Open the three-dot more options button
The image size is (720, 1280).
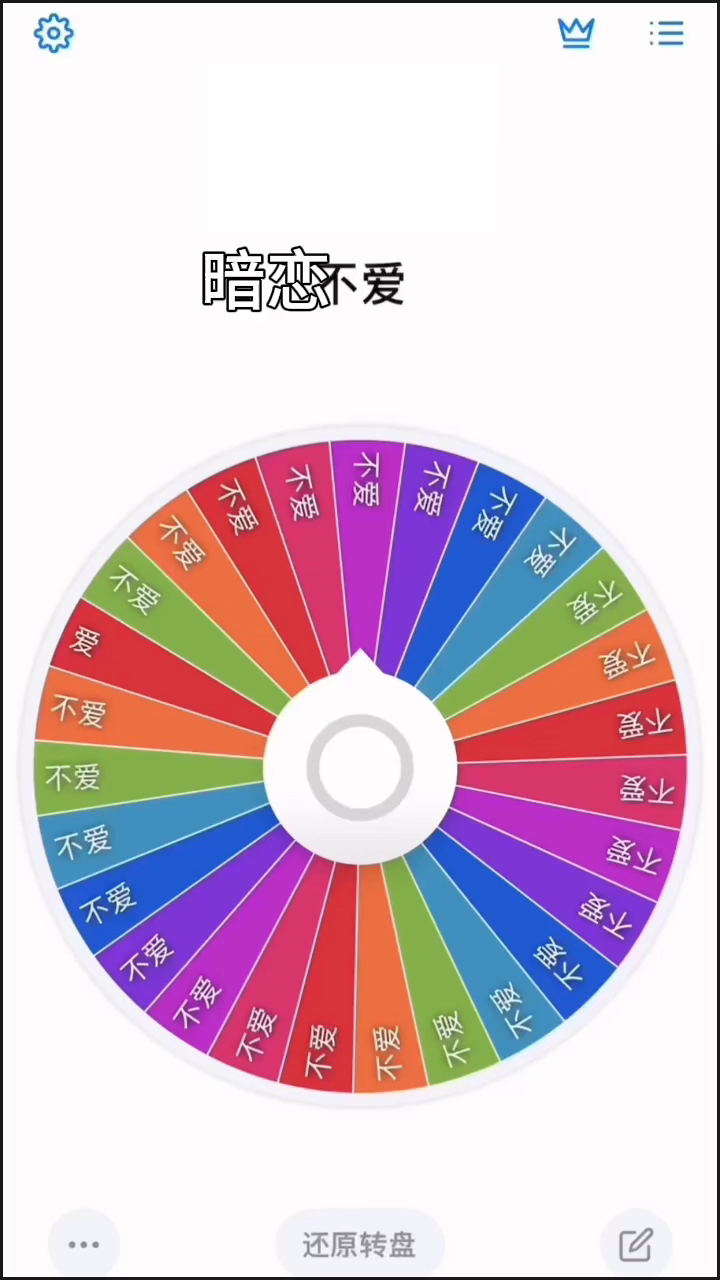pyautogui.click(x=84, y=1244)
